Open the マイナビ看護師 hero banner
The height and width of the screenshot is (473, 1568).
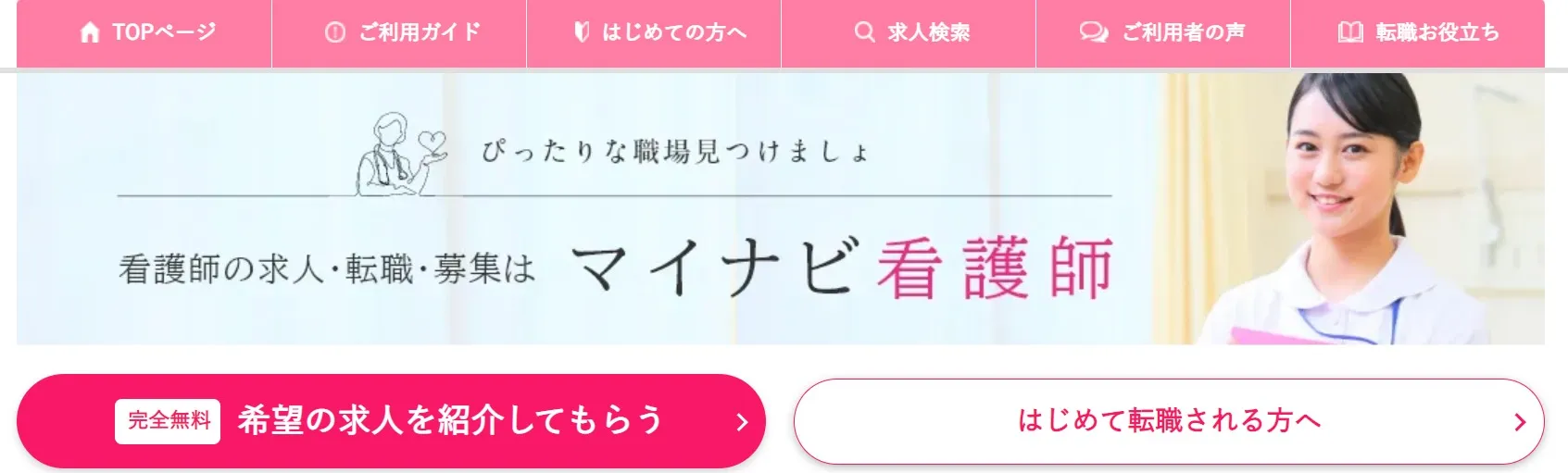pyautogui.click(x=780, y=209)
